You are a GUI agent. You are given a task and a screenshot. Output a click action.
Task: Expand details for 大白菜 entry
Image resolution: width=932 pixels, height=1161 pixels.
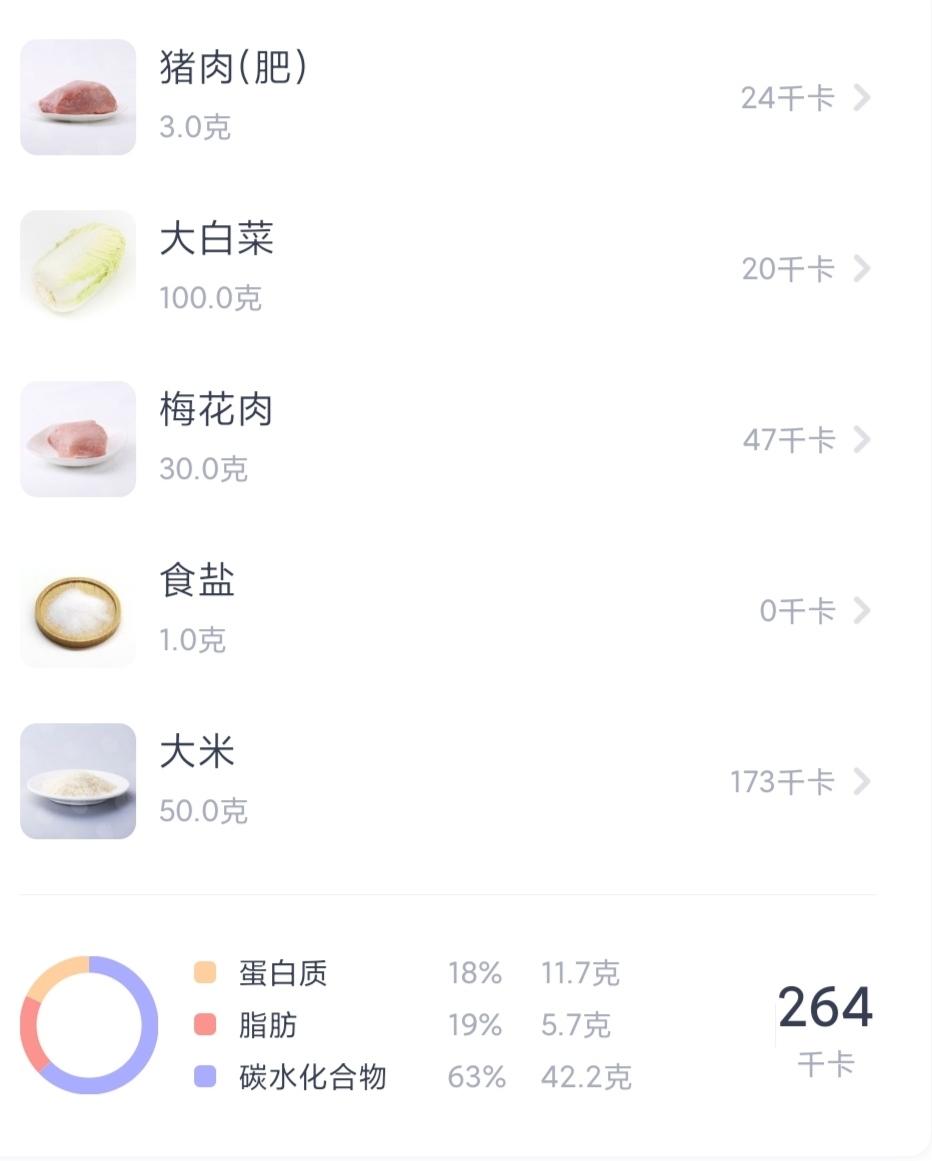click(x=860, y=268)
